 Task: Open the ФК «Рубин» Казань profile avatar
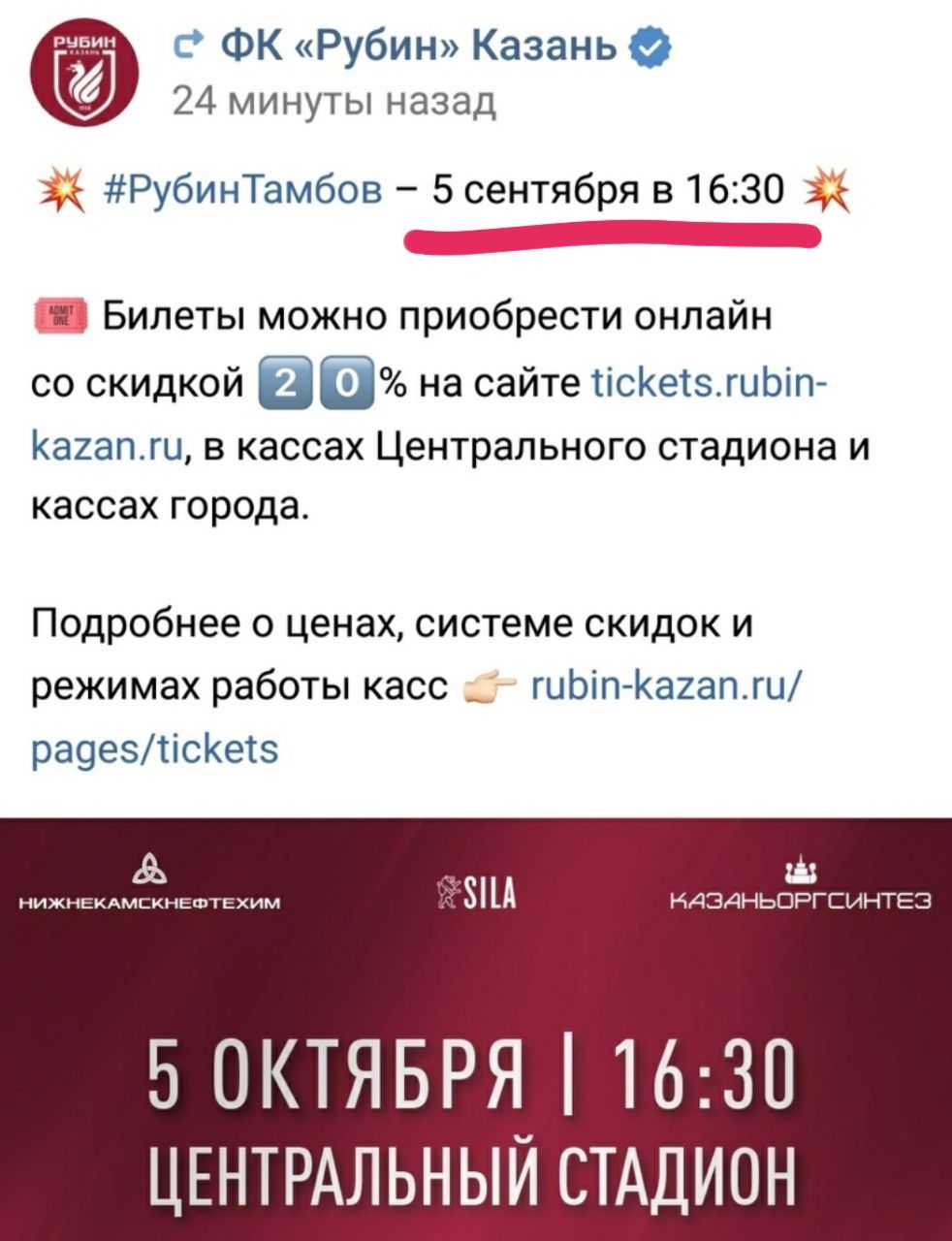click(x=82, y=74)
